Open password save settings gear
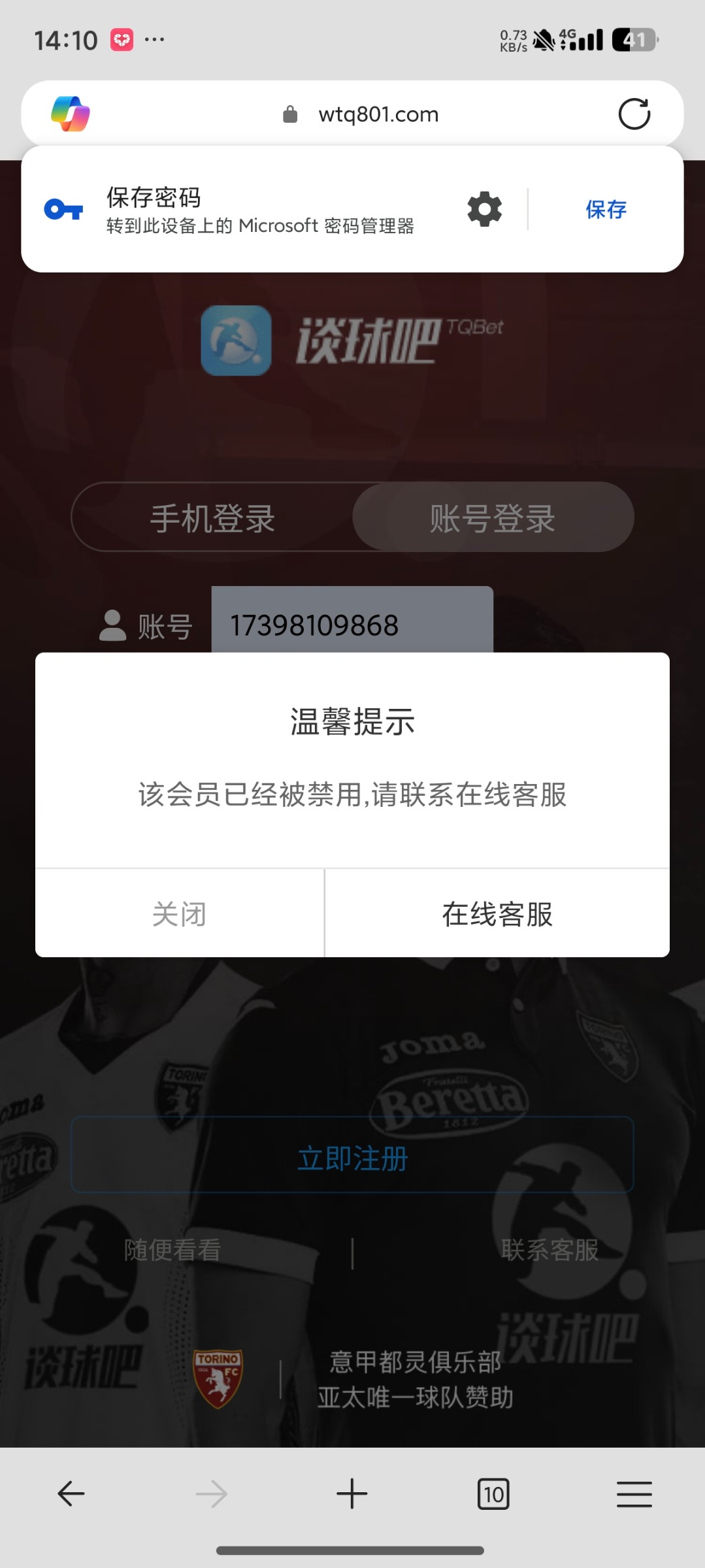 pyautogui.click(x=484, y=209)
